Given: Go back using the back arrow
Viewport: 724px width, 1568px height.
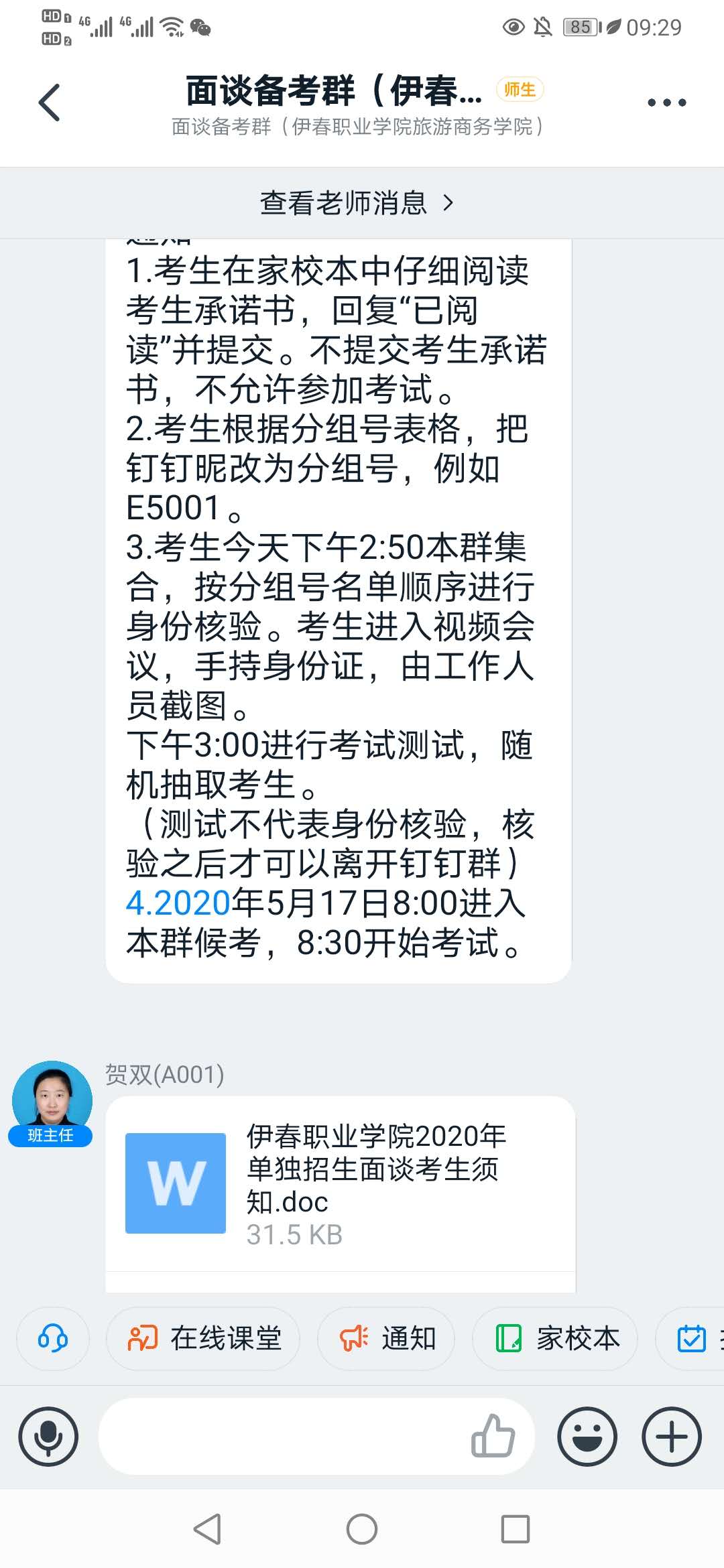Looking at the screenshot, I should point(48,101).
